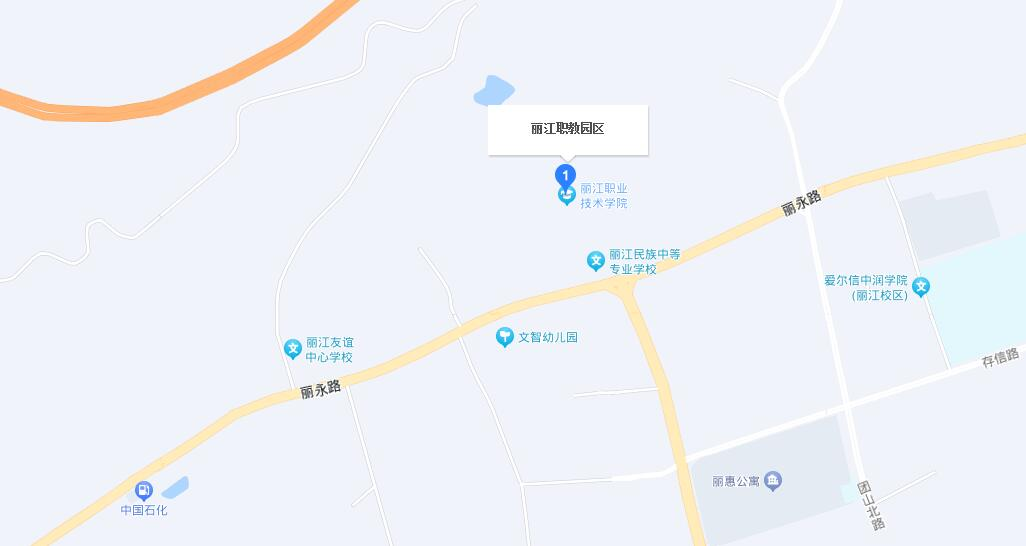Screen dimensions: 1026x546
Task: Tap the blue marker numbered 1
Action: [566, 176]
